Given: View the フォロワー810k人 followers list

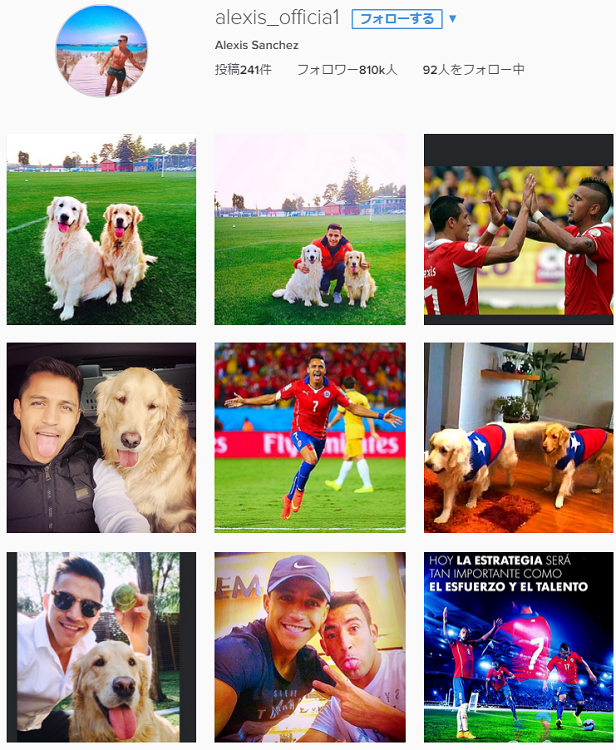Looking at the screenshot, I should (x=347, y=70).
